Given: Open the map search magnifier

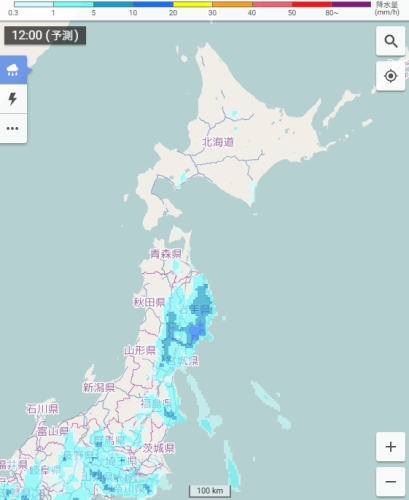Looking at the screenshot, I should [390, 41].
